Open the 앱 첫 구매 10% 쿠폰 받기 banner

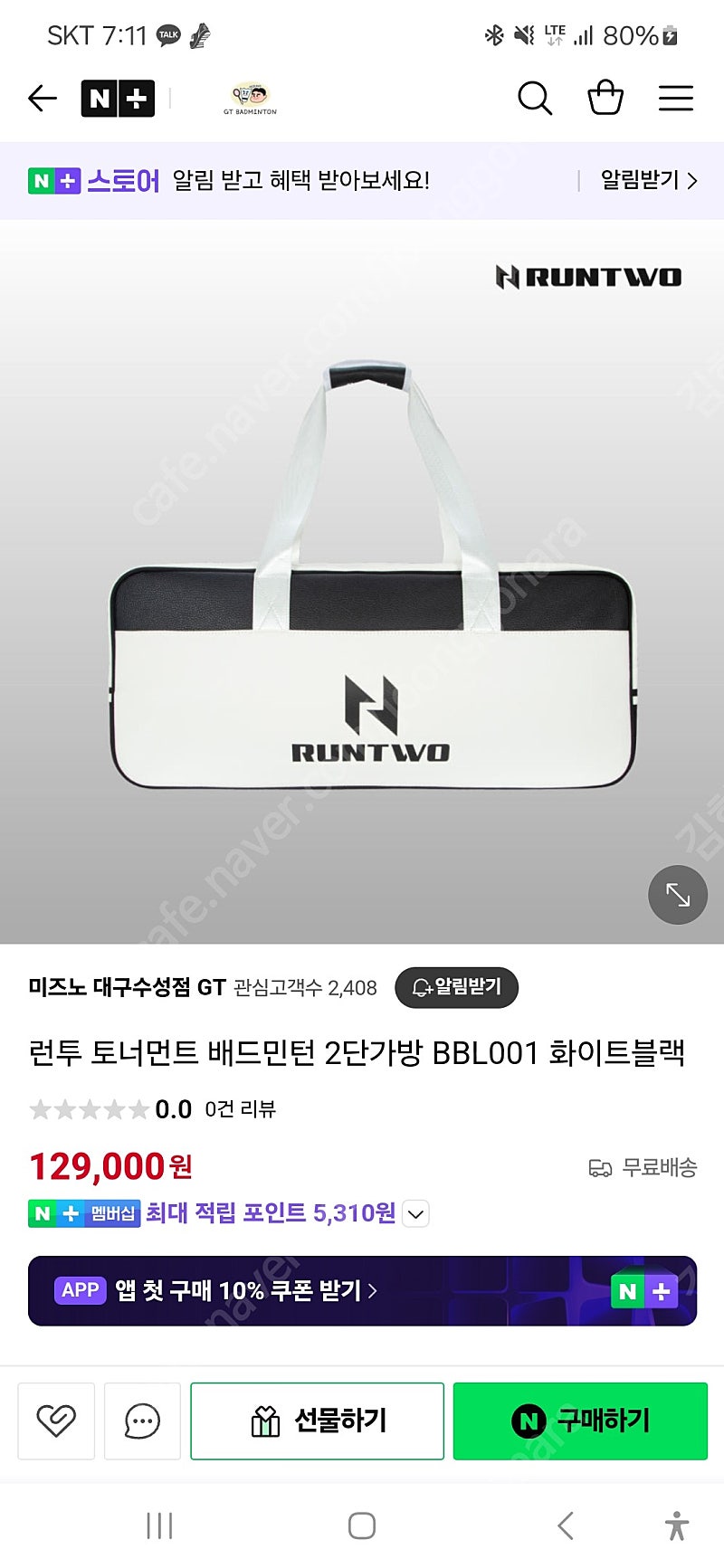pyautogui.click(x=362, y=1291)
